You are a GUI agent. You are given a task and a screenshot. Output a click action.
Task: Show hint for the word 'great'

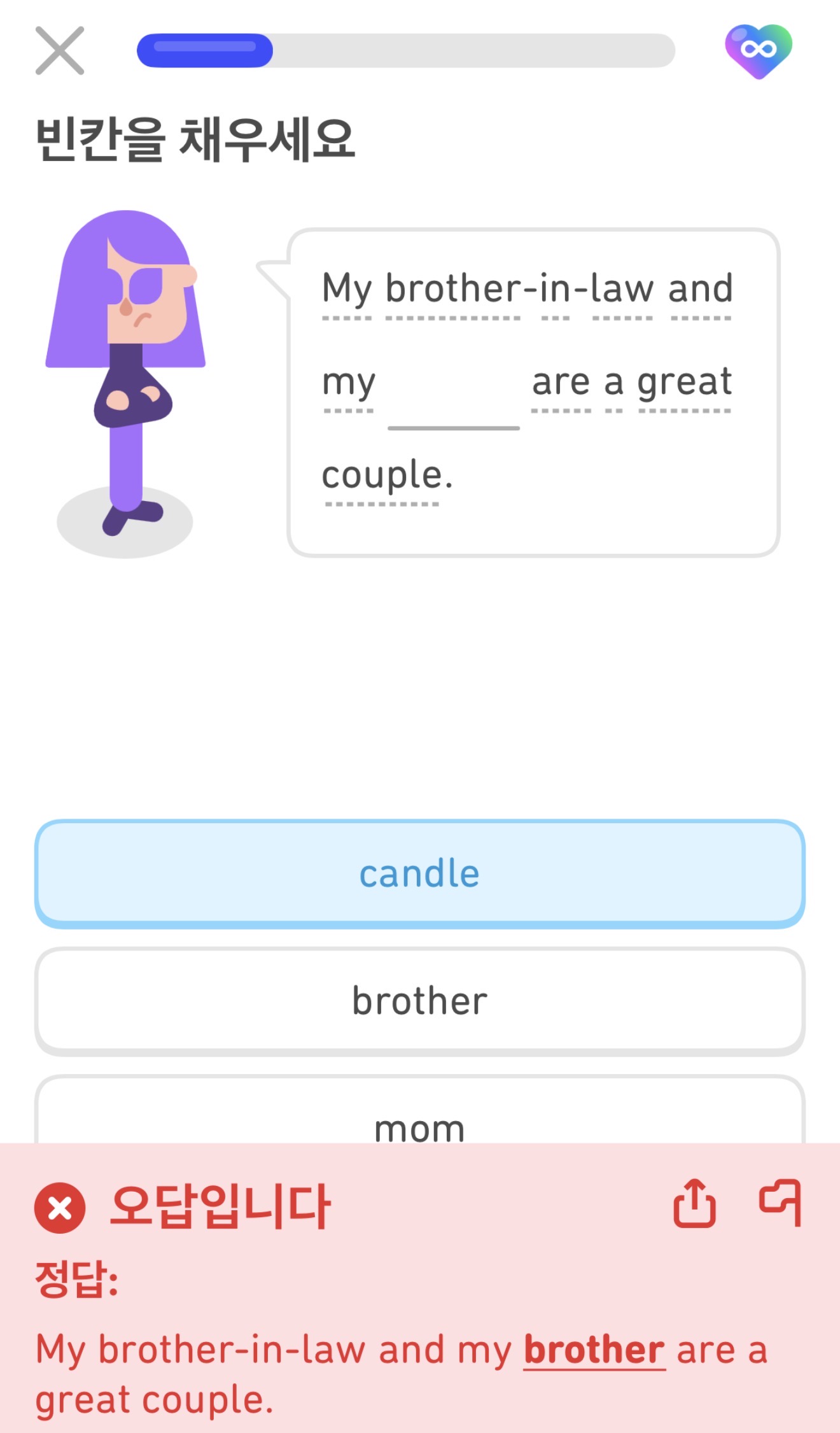[x=684, y=383]
